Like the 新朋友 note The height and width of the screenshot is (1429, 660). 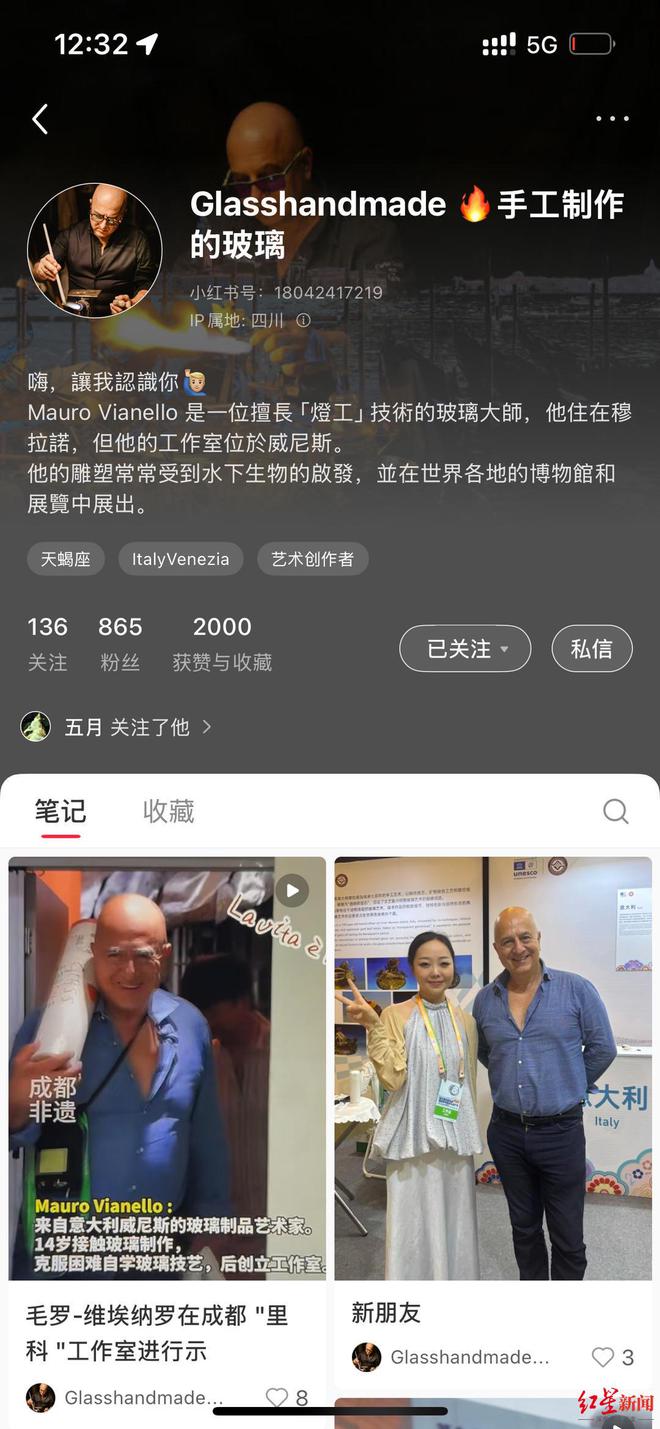pyautogui.click(x=603, y=1357)
